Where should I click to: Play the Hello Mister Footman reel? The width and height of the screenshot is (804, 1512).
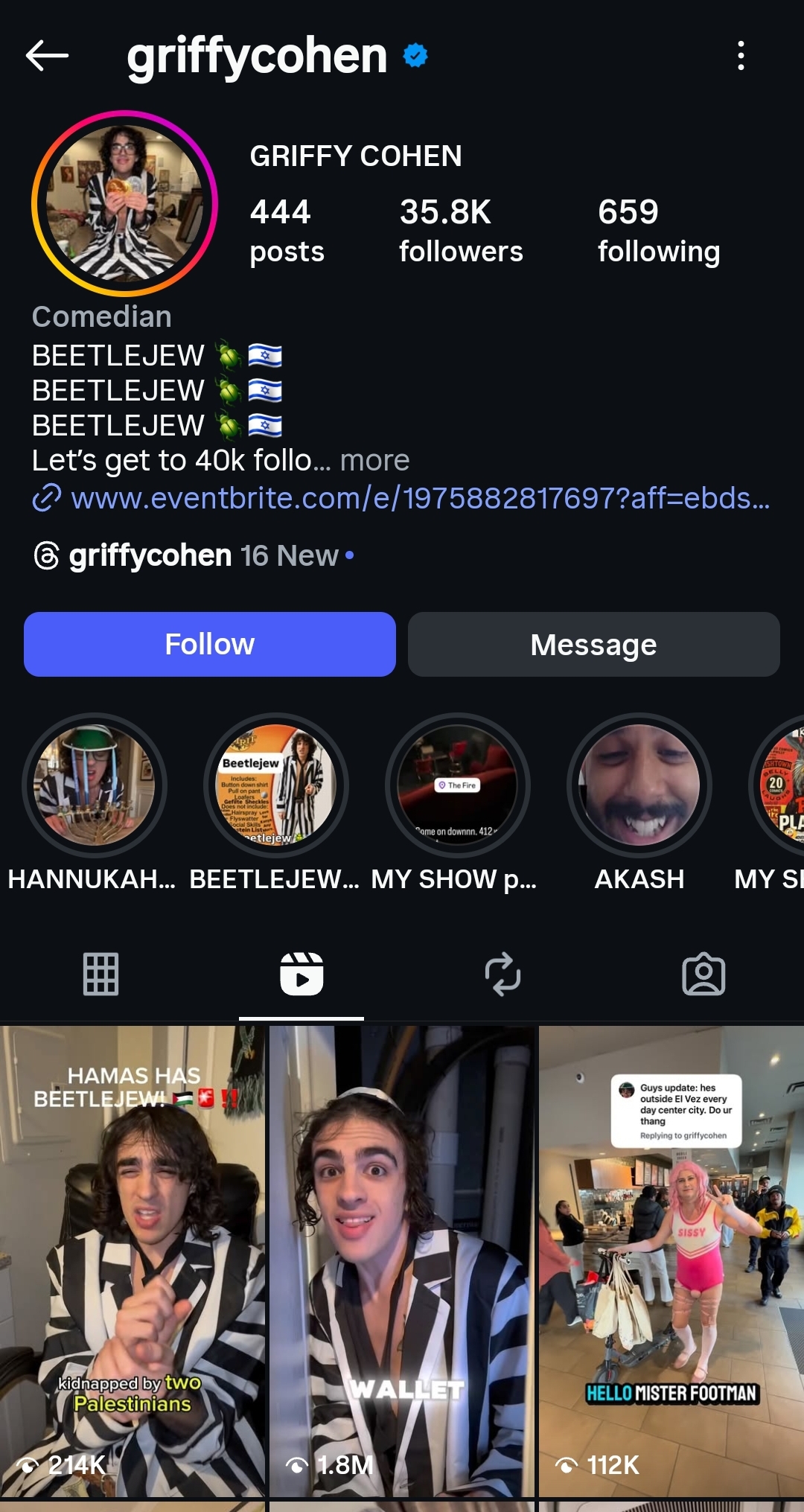[671, 1261]
